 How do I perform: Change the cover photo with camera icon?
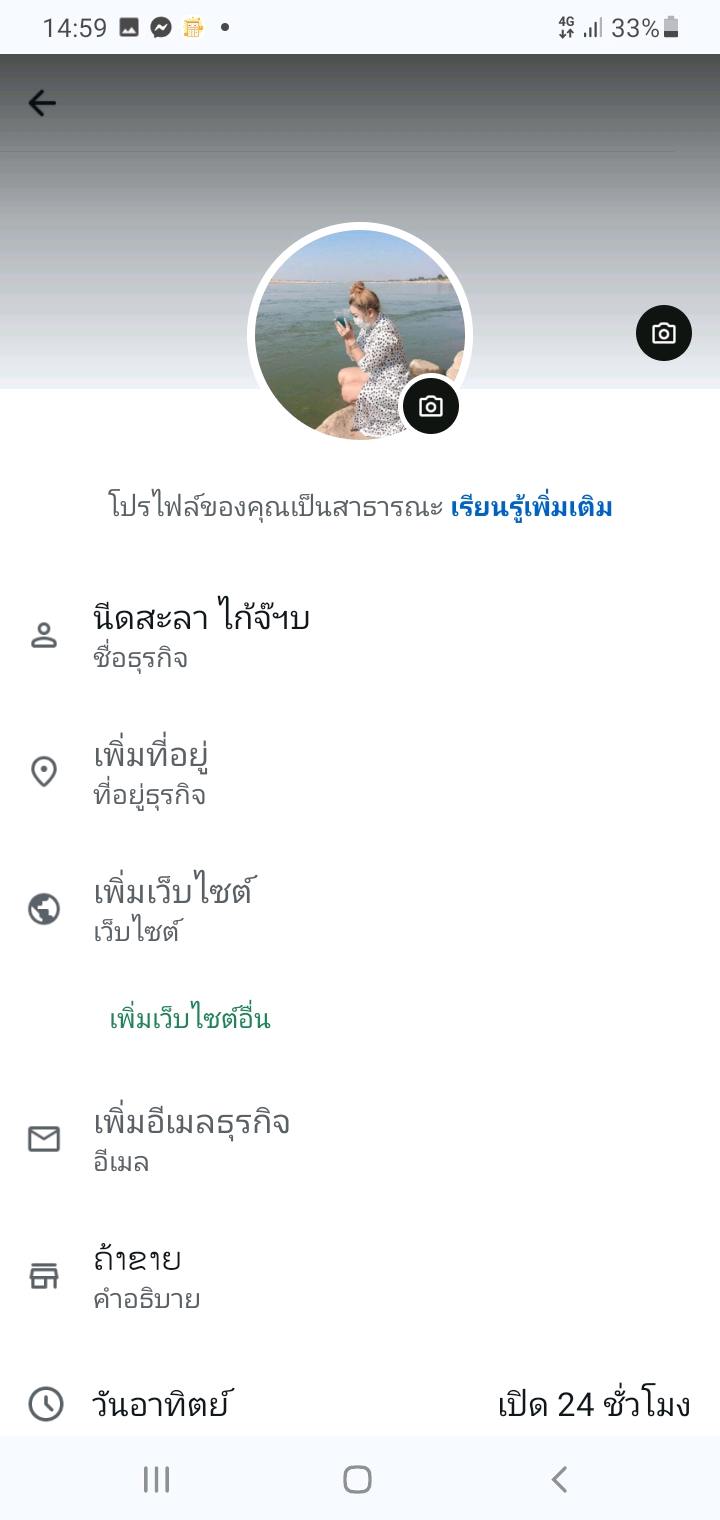coord(663,333)
